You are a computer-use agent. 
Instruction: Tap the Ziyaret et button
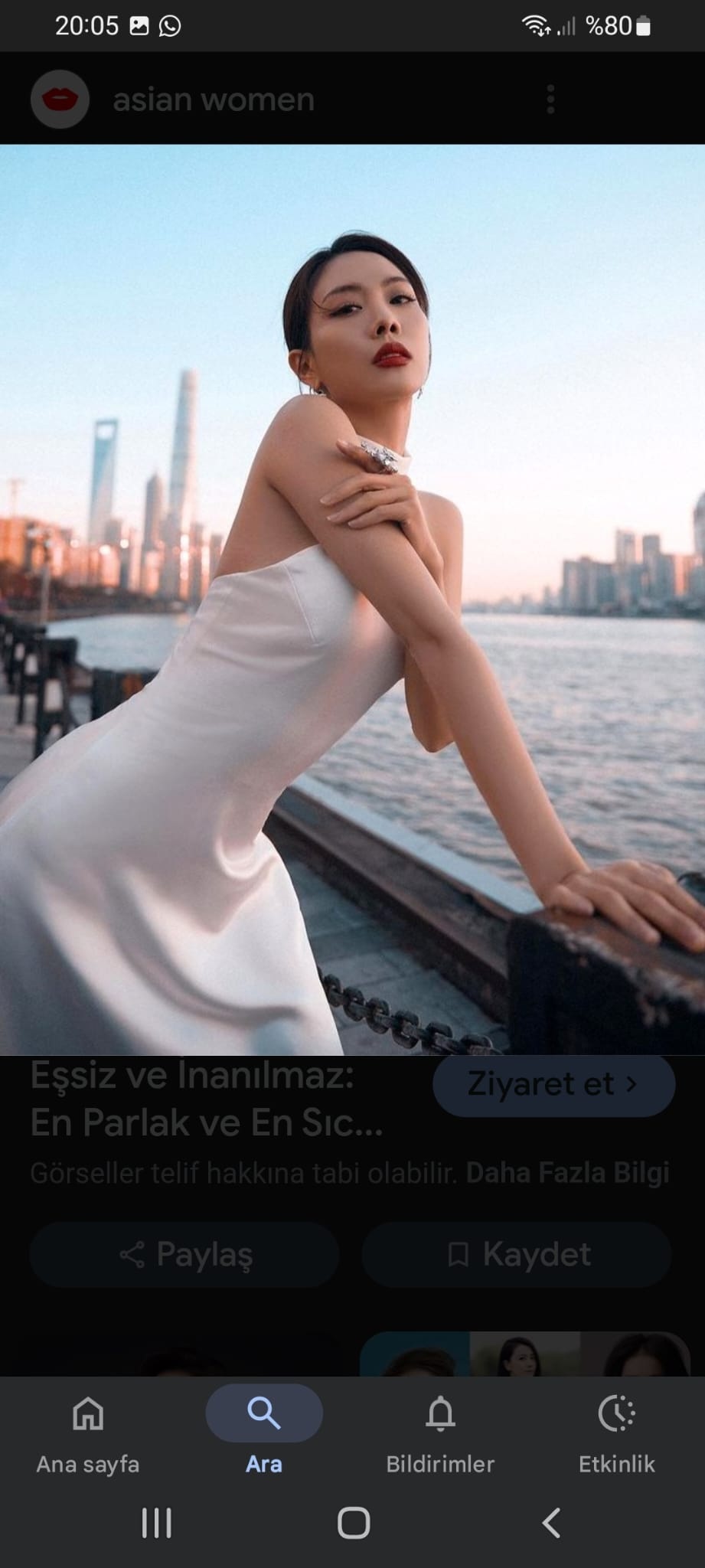pos(553,1084)
